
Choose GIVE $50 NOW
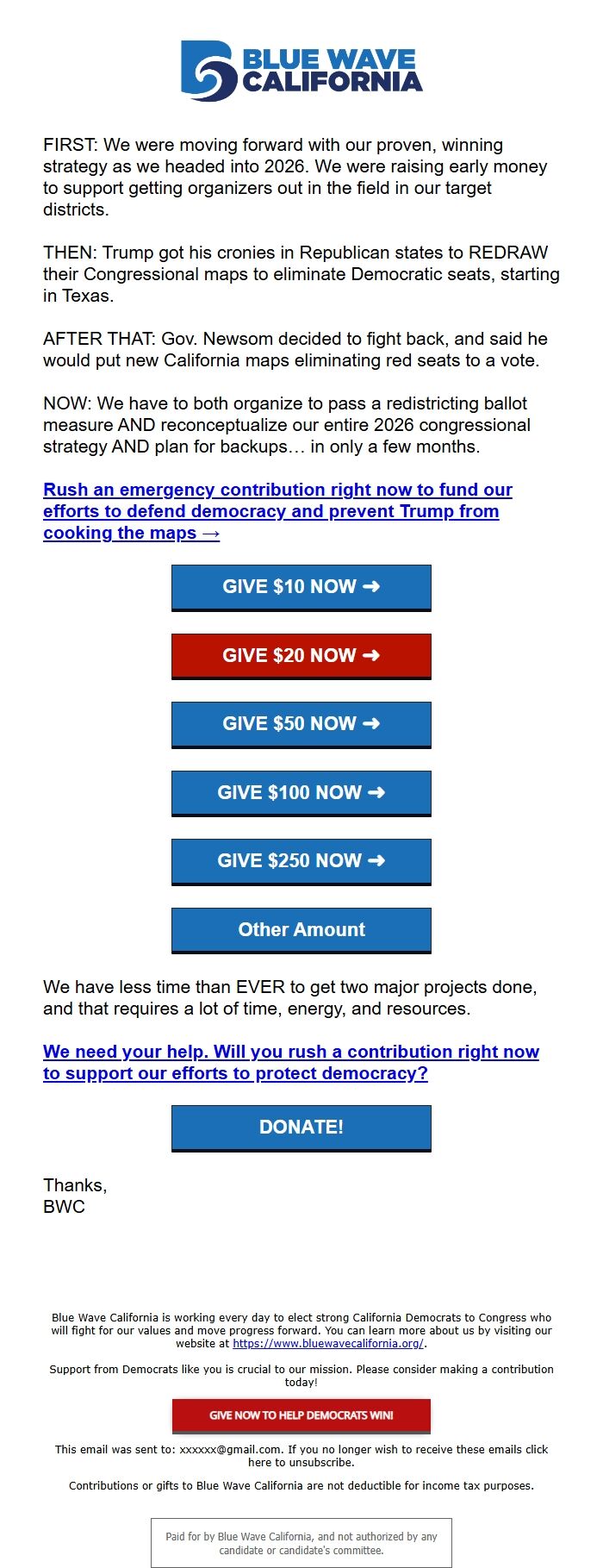301,724
